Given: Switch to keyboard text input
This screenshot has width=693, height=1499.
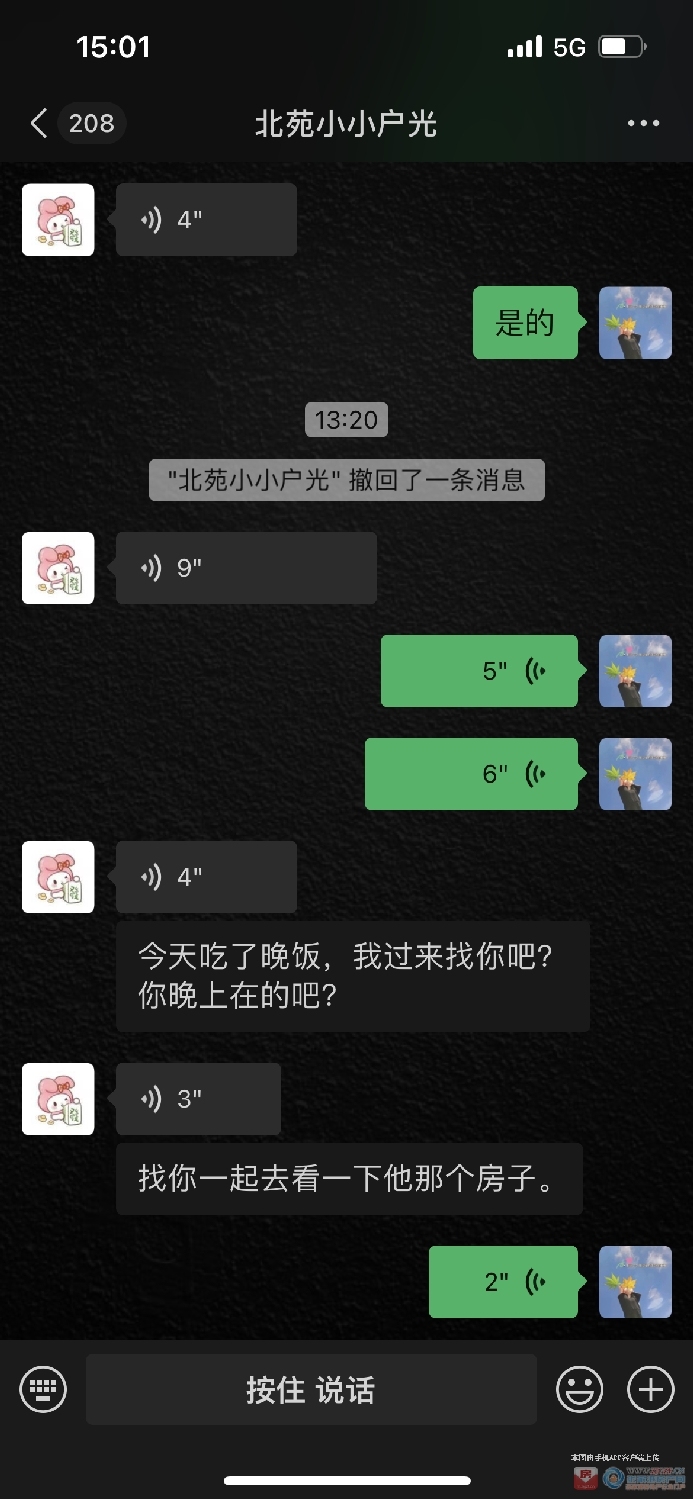Looking at the screenshot, I should point(43,1389).
